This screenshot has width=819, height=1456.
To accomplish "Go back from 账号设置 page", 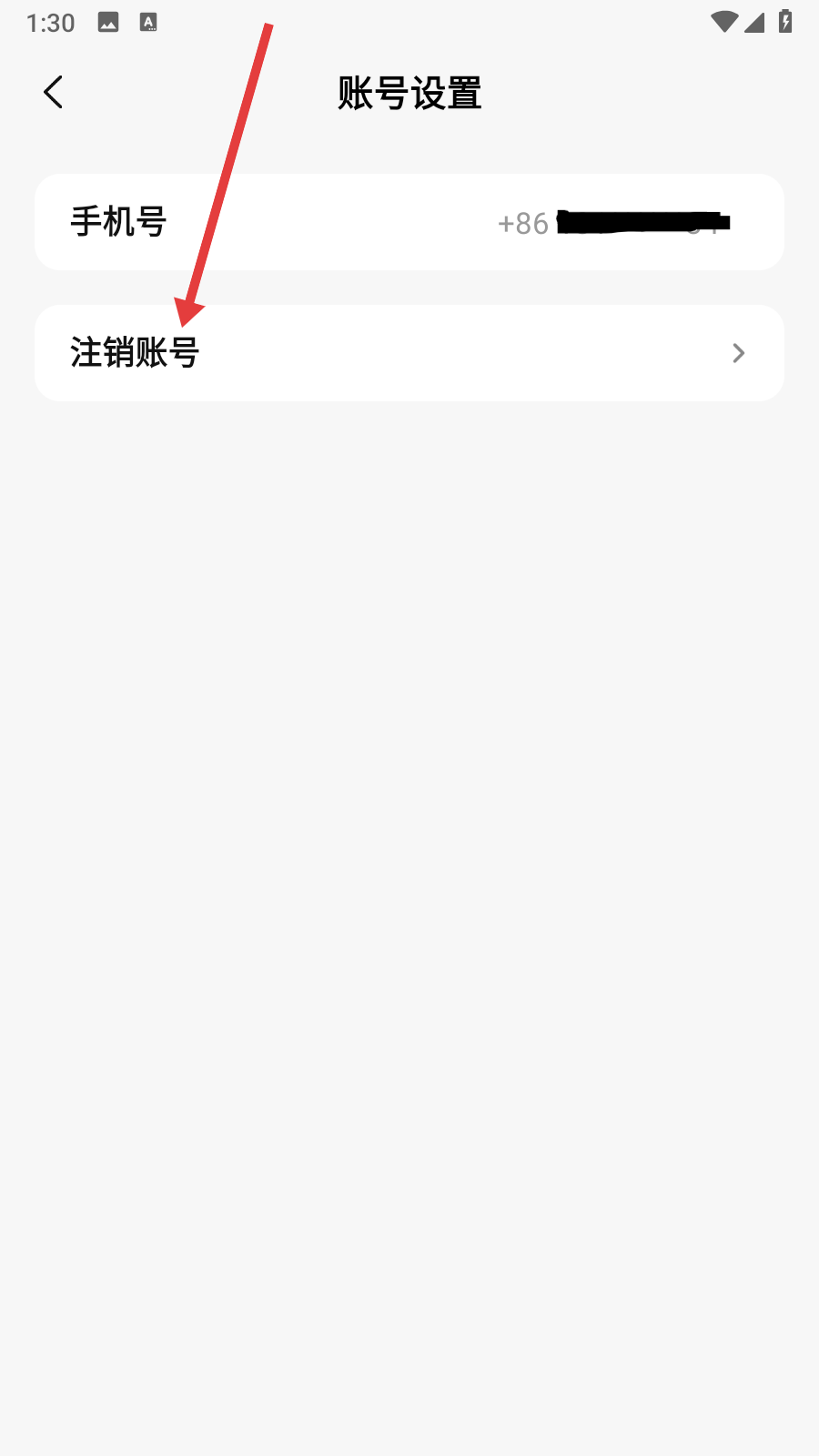I will point(54,92).
